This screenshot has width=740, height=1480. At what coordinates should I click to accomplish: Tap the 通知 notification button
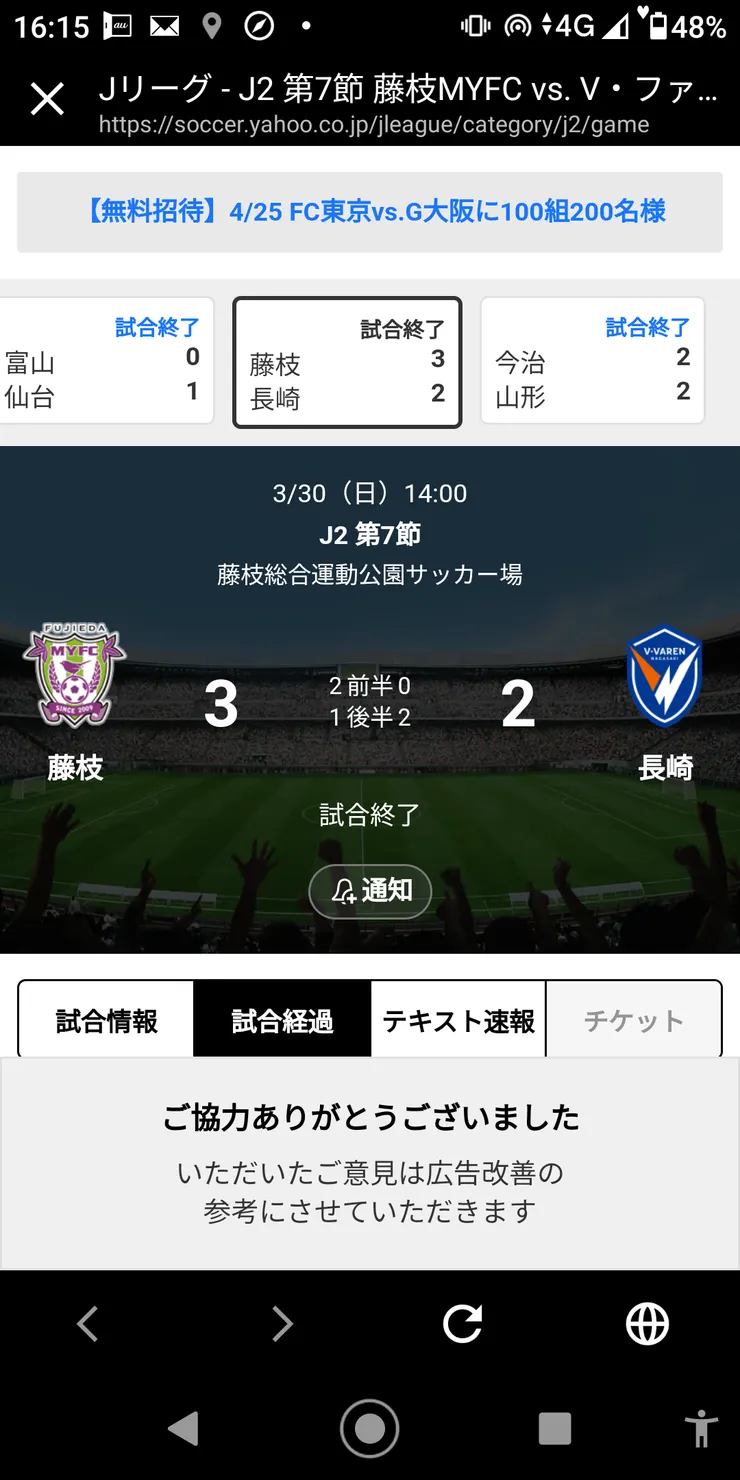click(370, 891)
